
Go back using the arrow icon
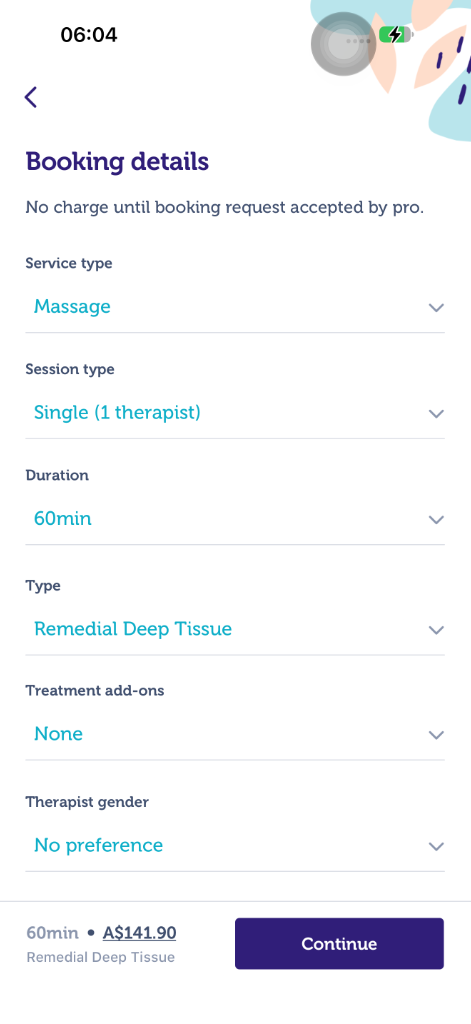click(x=31, y=97)
